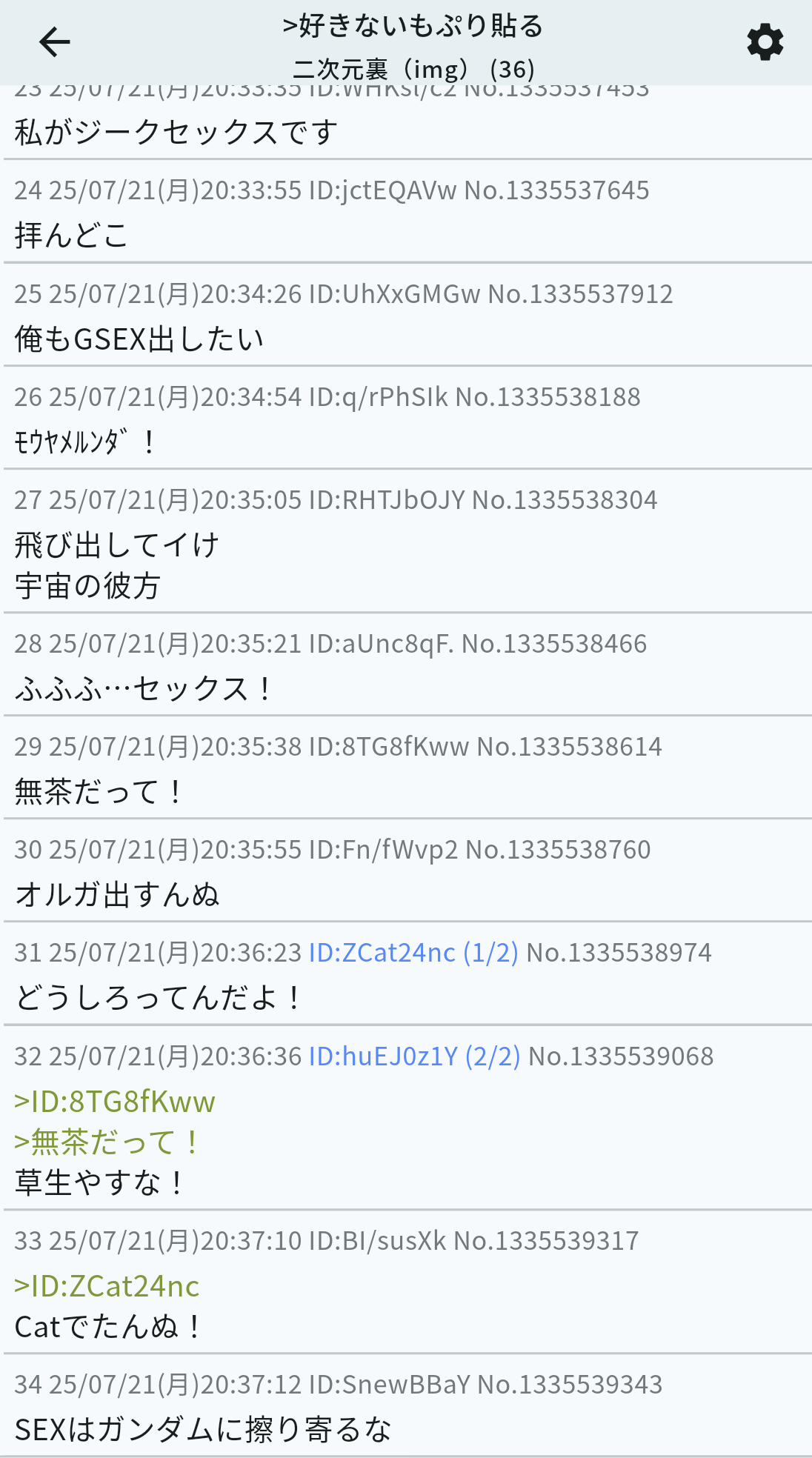Viewport: 812px width, 1458px height.
Task: Open the blue ID:huEJ0z1Y (2/2) link
Action: (x=414, y=1056)
